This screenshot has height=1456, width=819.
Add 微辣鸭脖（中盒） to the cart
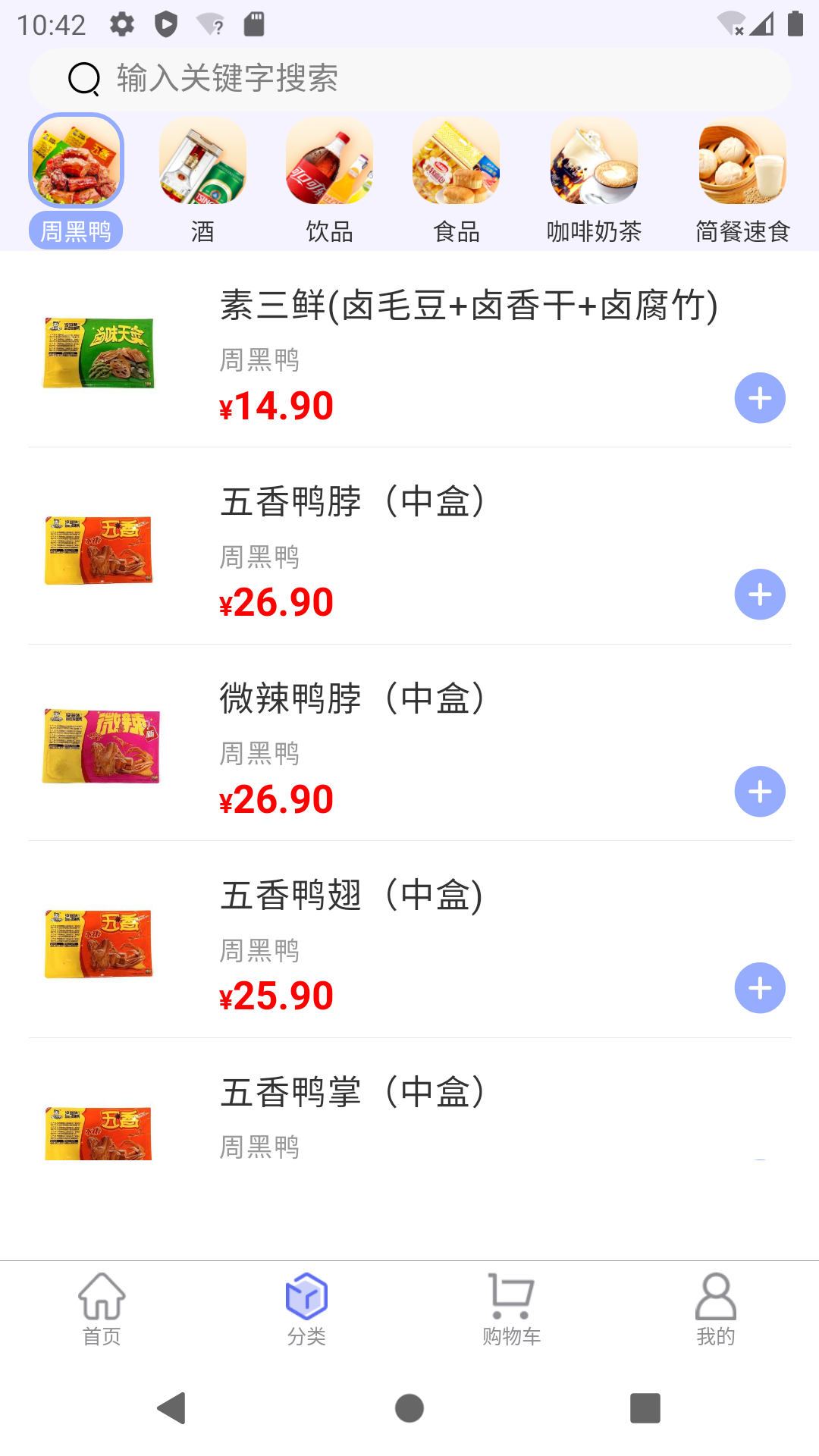pos(760,792)
